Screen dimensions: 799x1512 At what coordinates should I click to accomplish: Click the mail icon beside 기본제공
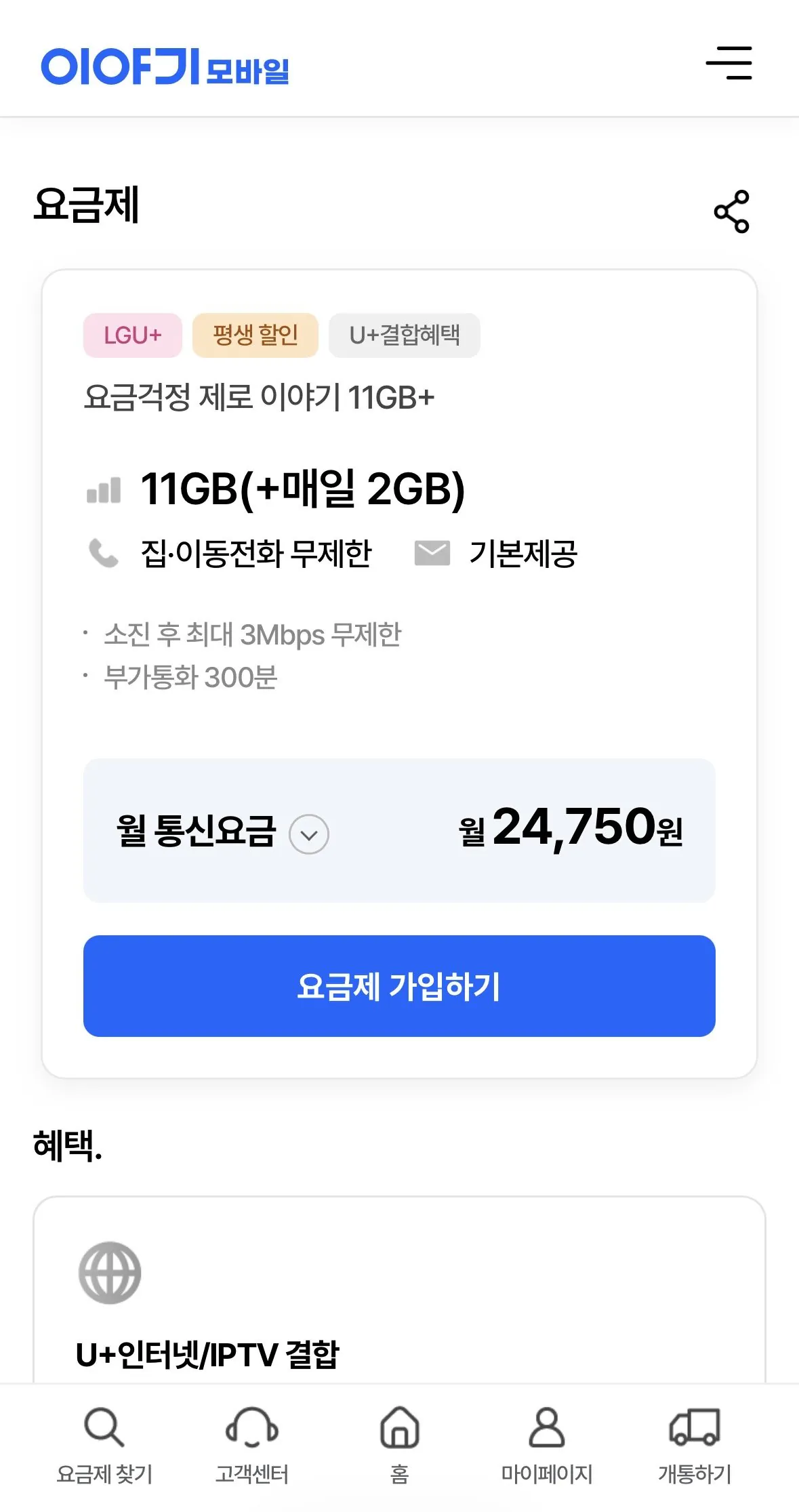tap(432, 553)
